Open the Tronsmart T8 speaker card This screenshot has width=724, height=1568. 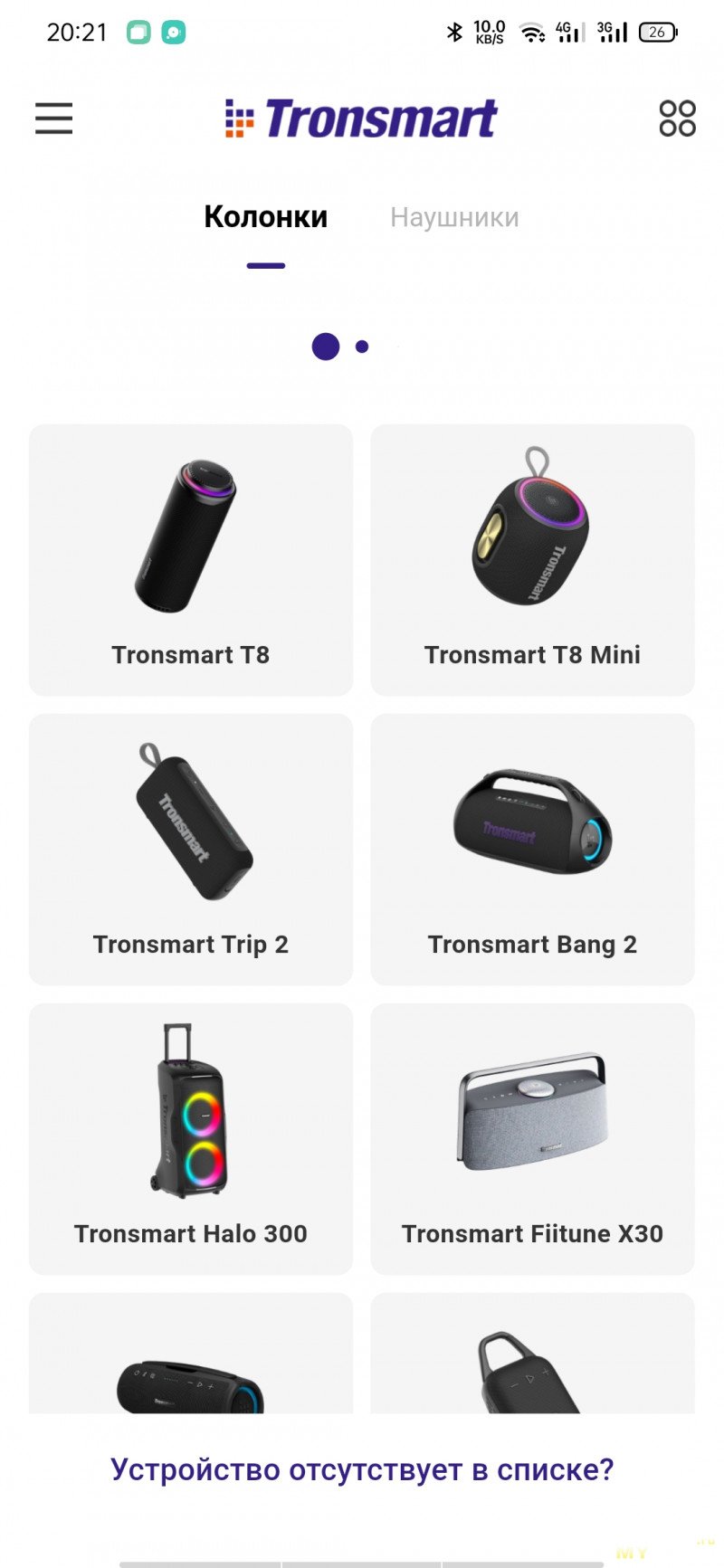click(191, 560)
